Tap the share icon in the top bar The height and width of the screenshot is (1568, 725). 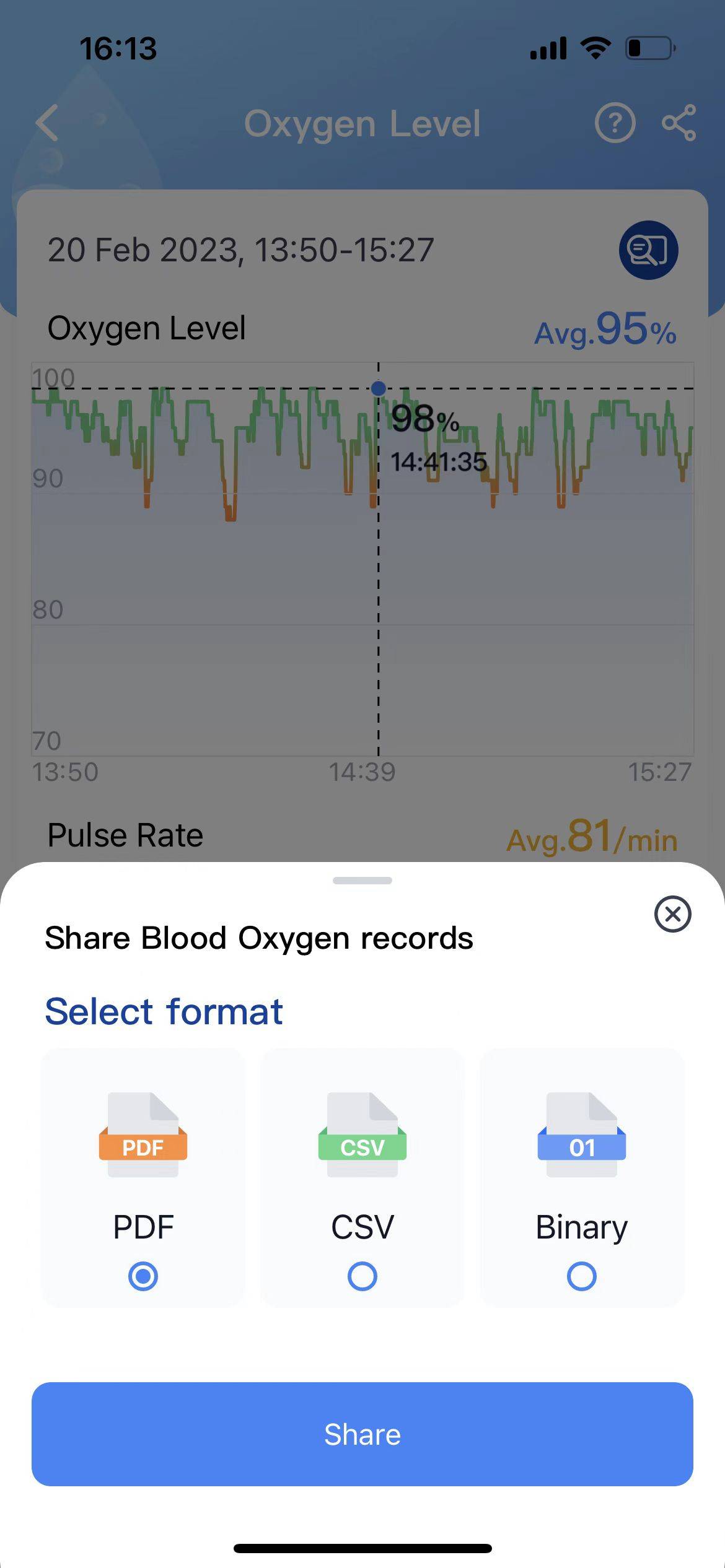point(679,123)
